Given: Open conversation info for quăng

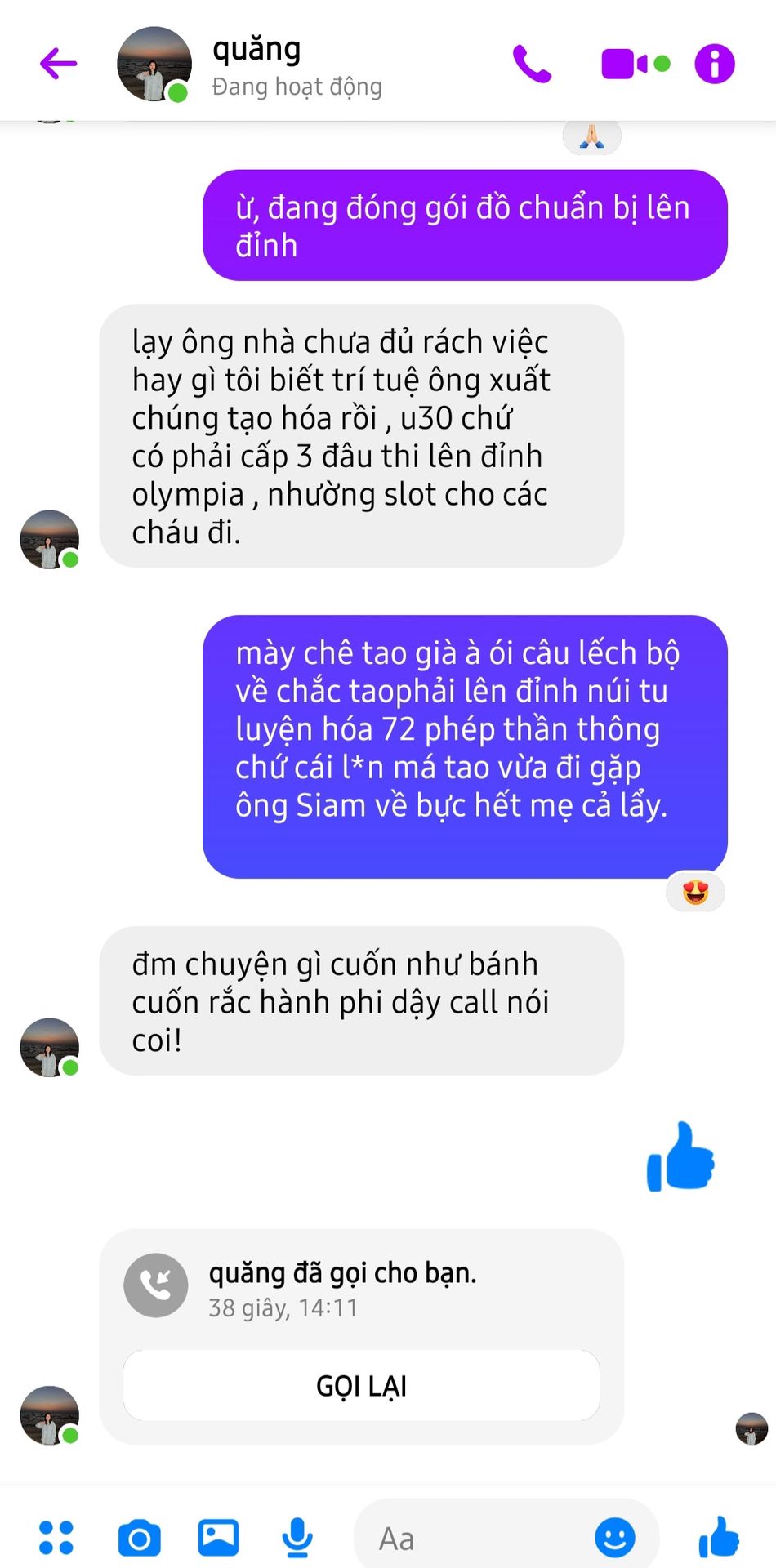Looking at the screenshot, I should pyautogui.click(x=715, y=64).
